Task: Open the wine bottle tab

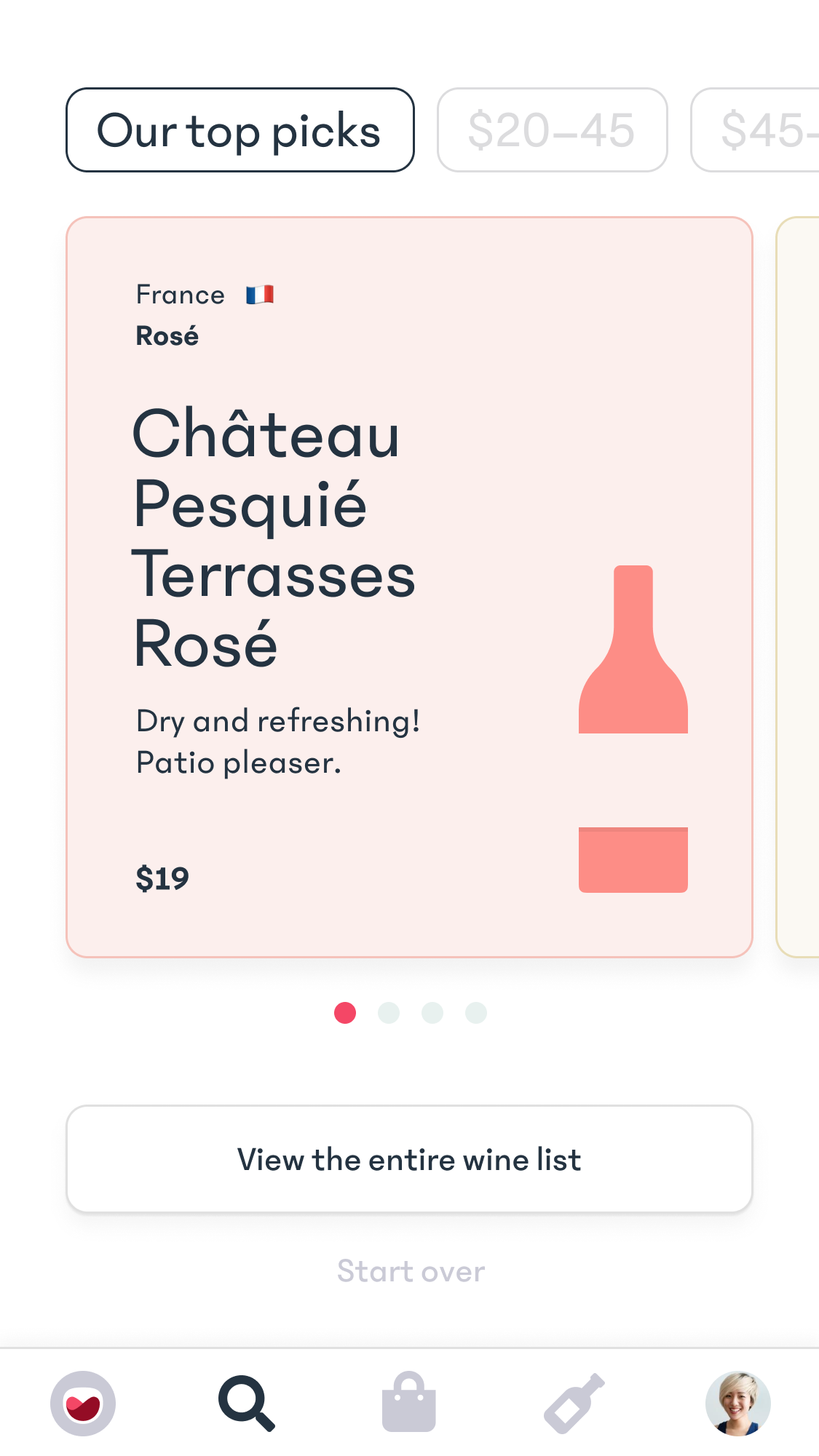Action: pyautogui.click(x=574, y=1404)
